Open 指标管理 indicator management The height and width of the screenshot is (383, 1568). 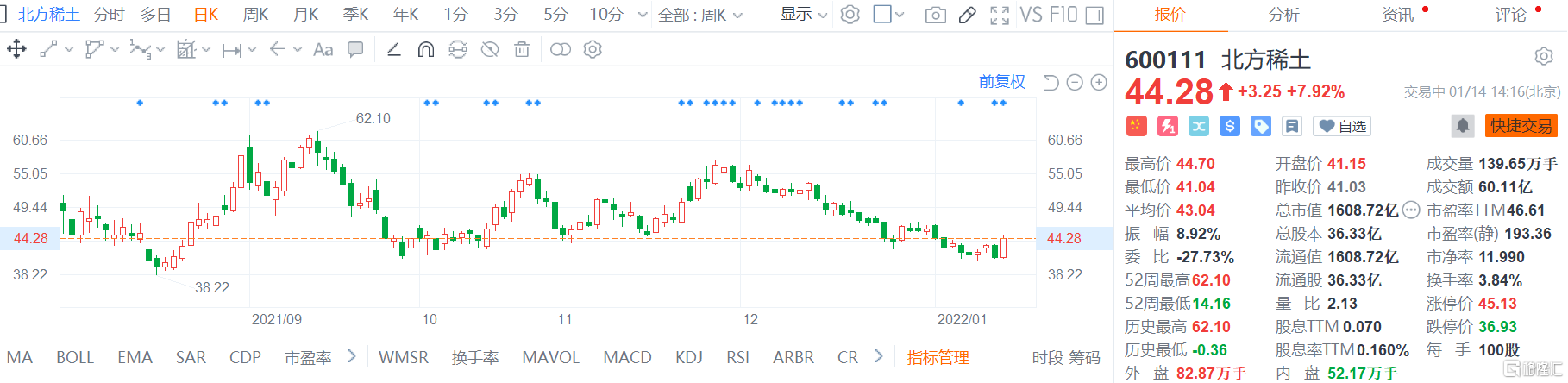click(x=938, y=357)
